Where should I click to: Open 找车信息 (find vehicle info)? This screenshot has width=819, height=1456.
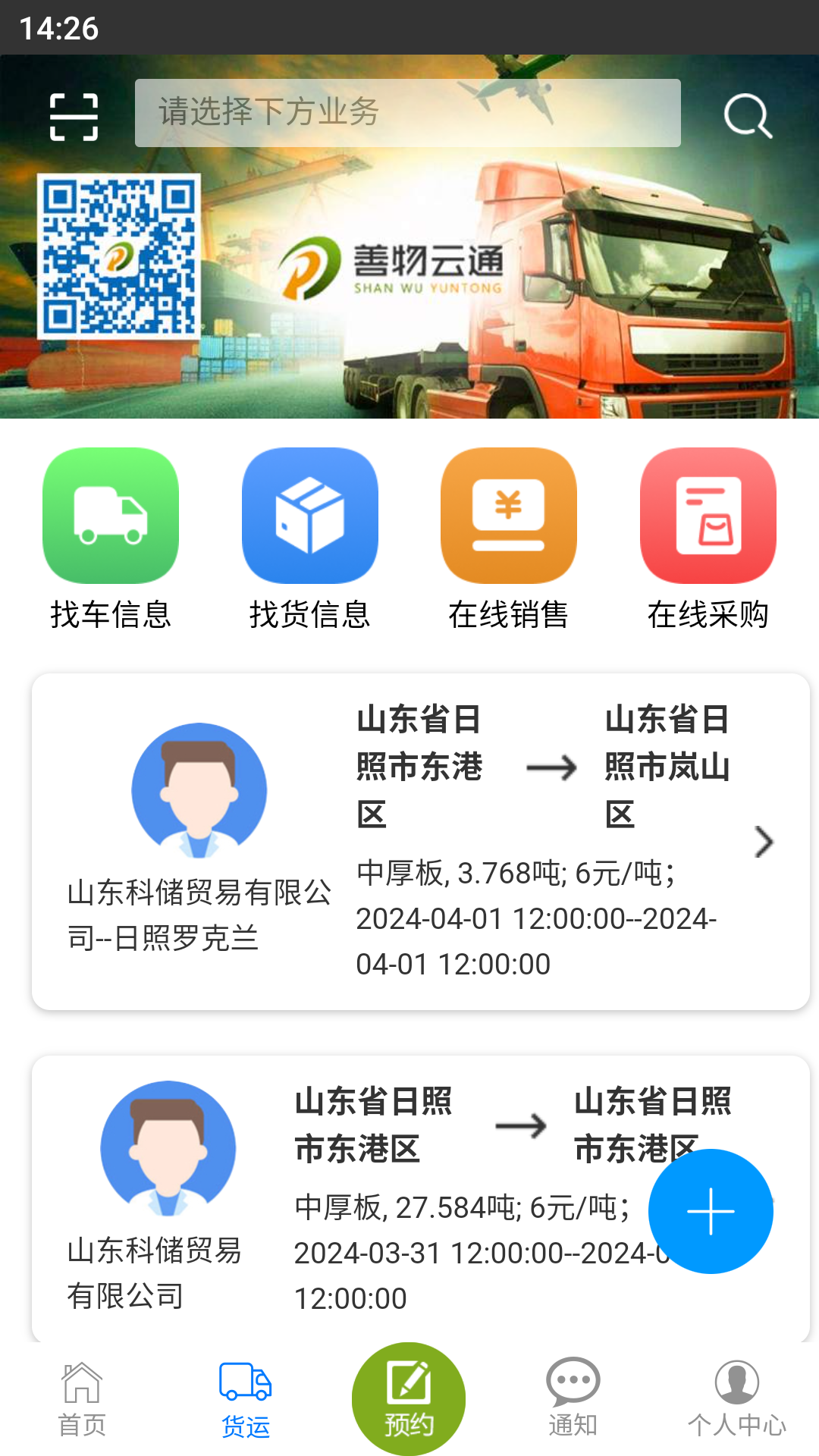point(111,538)
